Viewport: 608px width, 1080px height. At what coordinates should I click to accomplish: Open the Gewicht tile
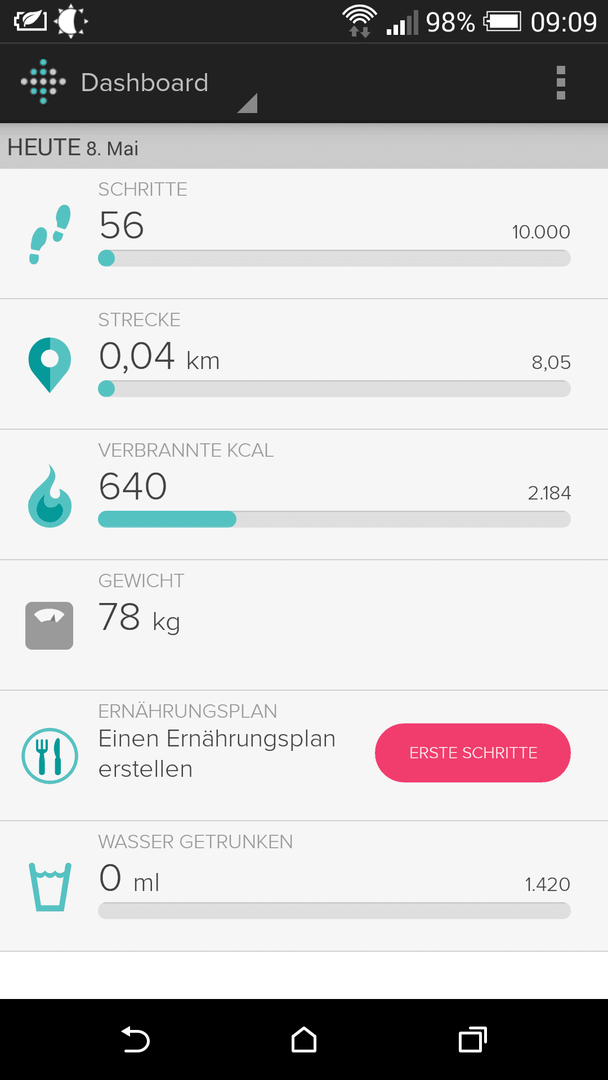(304, 625)
